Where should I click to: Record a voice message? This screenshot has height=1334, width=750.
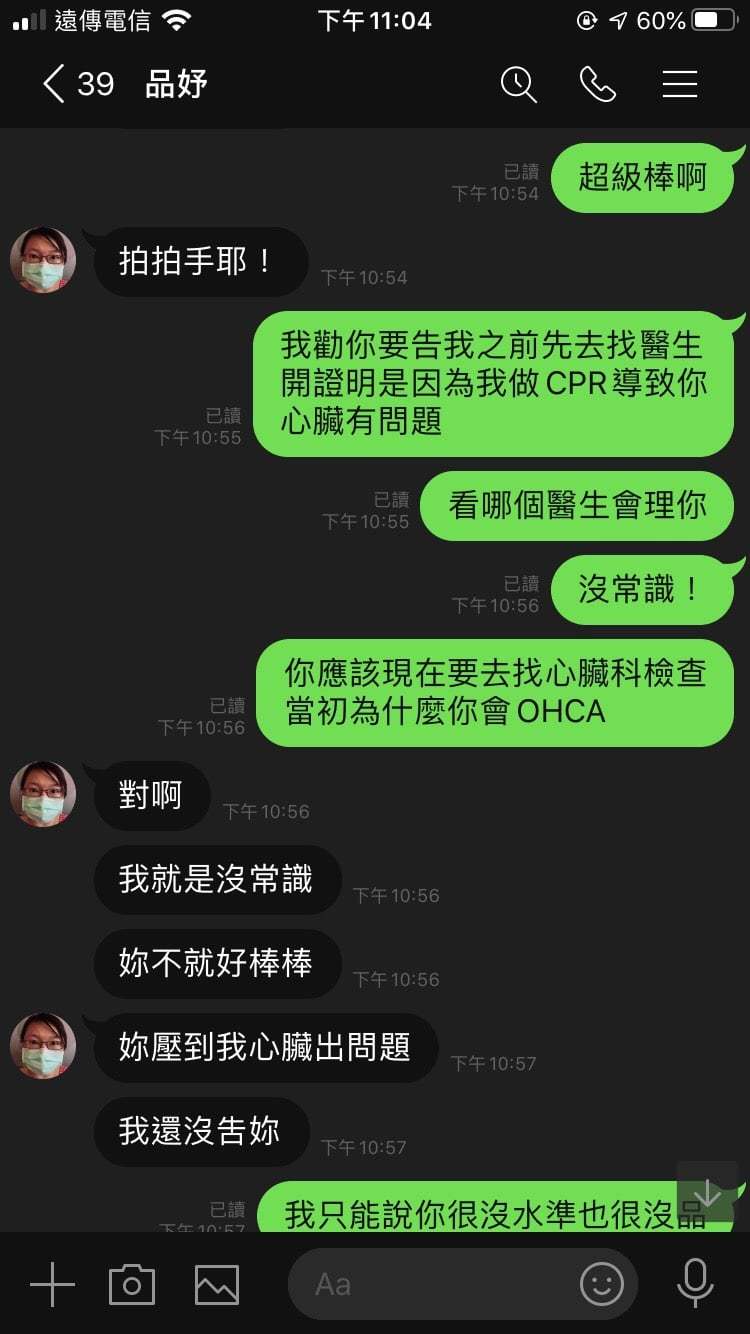coord(694,1284)
